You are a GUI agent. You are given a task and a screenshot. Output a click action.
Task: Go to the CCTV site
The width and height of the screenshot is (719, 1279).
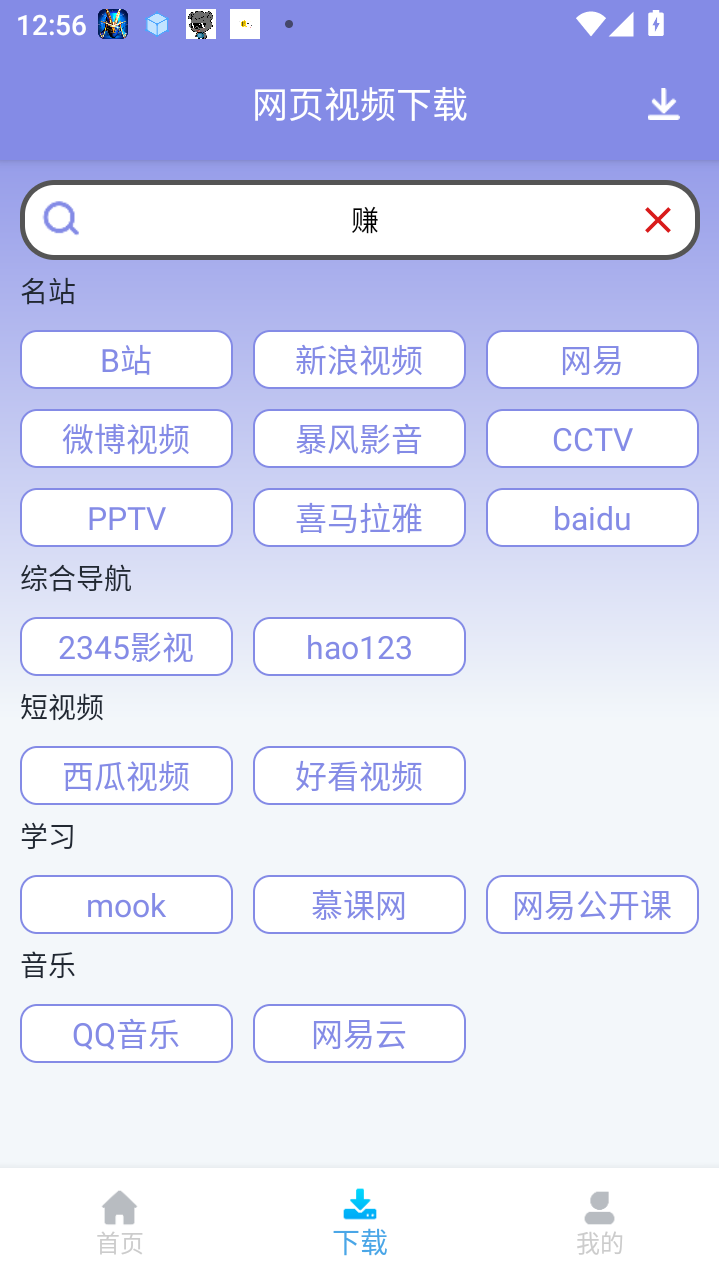[592, 439]
